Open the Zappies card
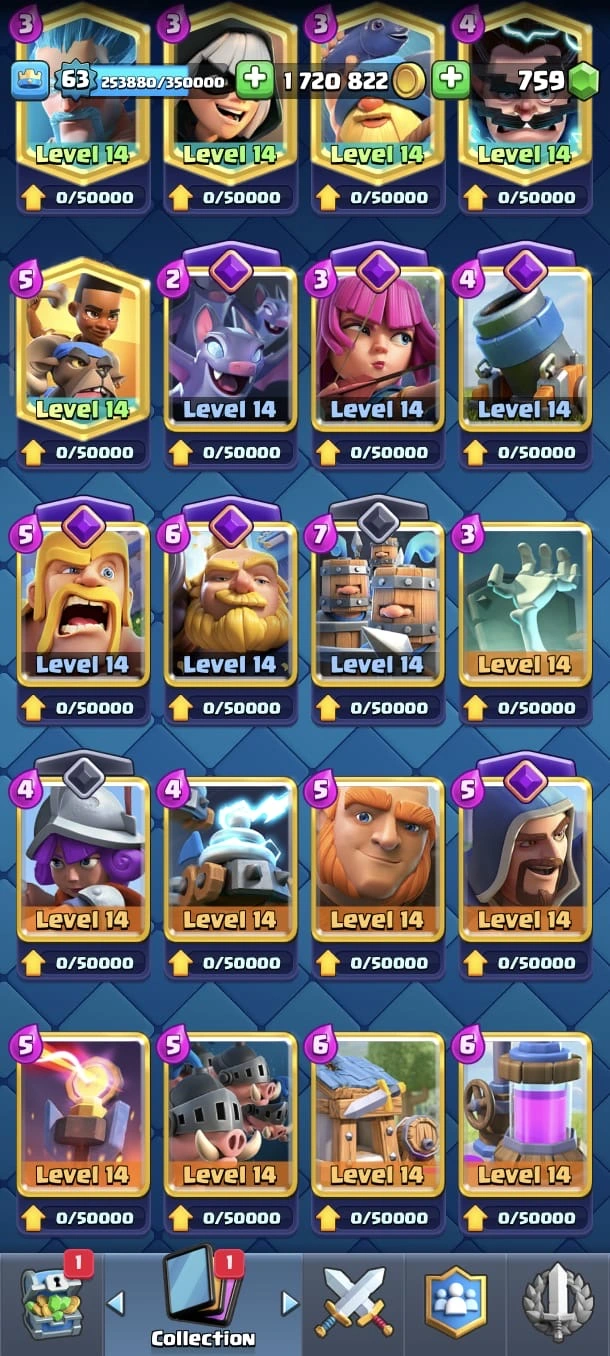The height and width of the screenshot is (1356, 610). 230,860
